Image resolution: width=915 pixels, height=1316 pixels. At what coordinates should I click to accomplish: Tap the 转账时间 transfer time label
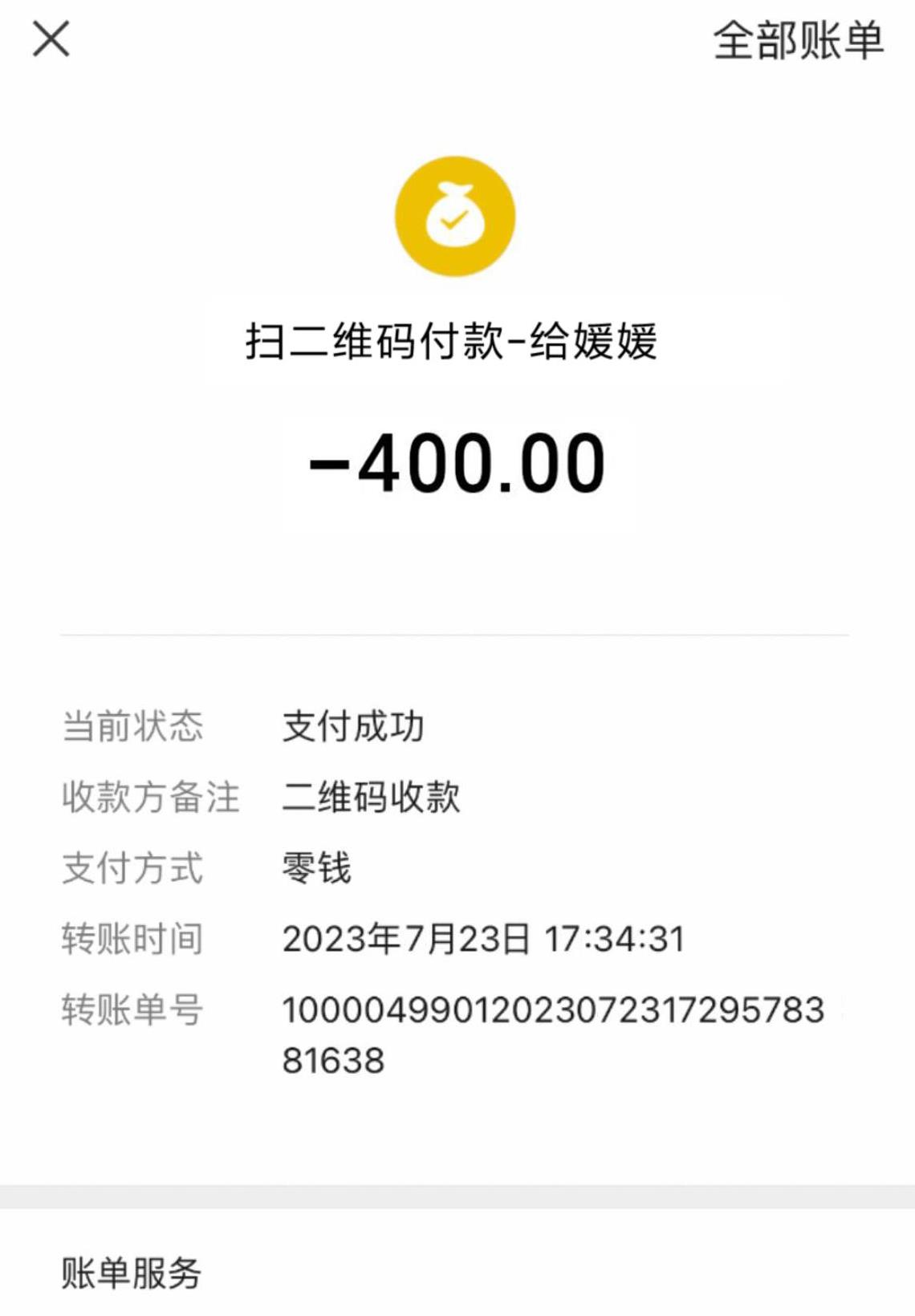point(132,936)
